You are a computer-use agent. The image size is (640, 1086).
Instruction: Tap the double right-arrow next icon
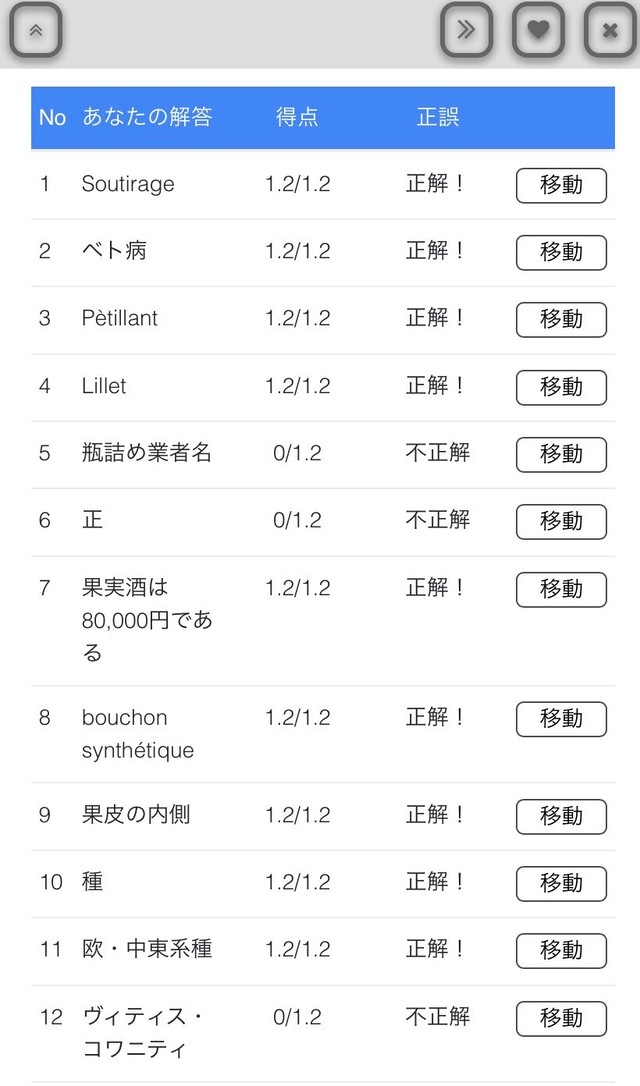(x=466, y=30)
